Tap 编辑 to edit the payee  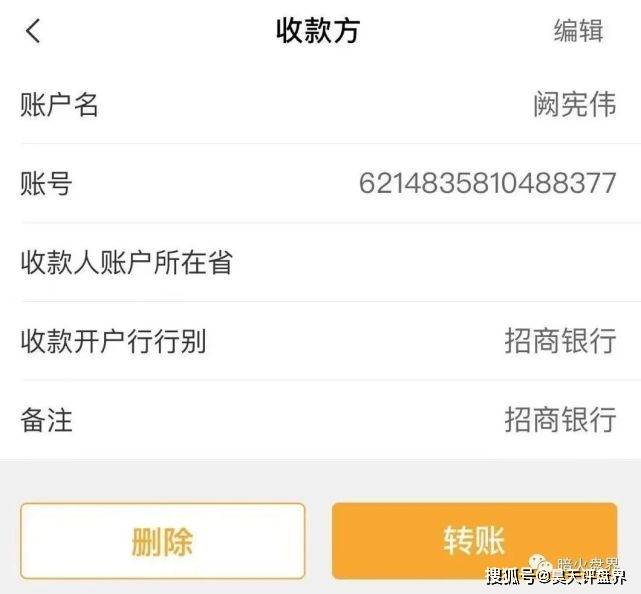tap(578, 31)
